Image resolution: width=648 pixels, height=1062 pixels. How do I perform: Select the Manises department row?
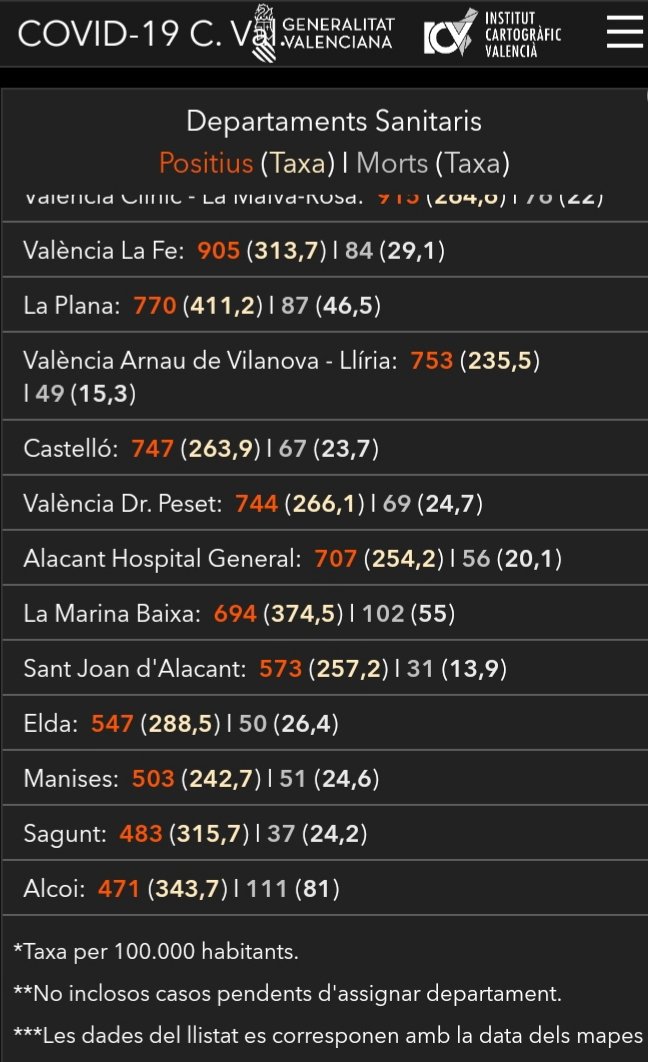[201, 778]
